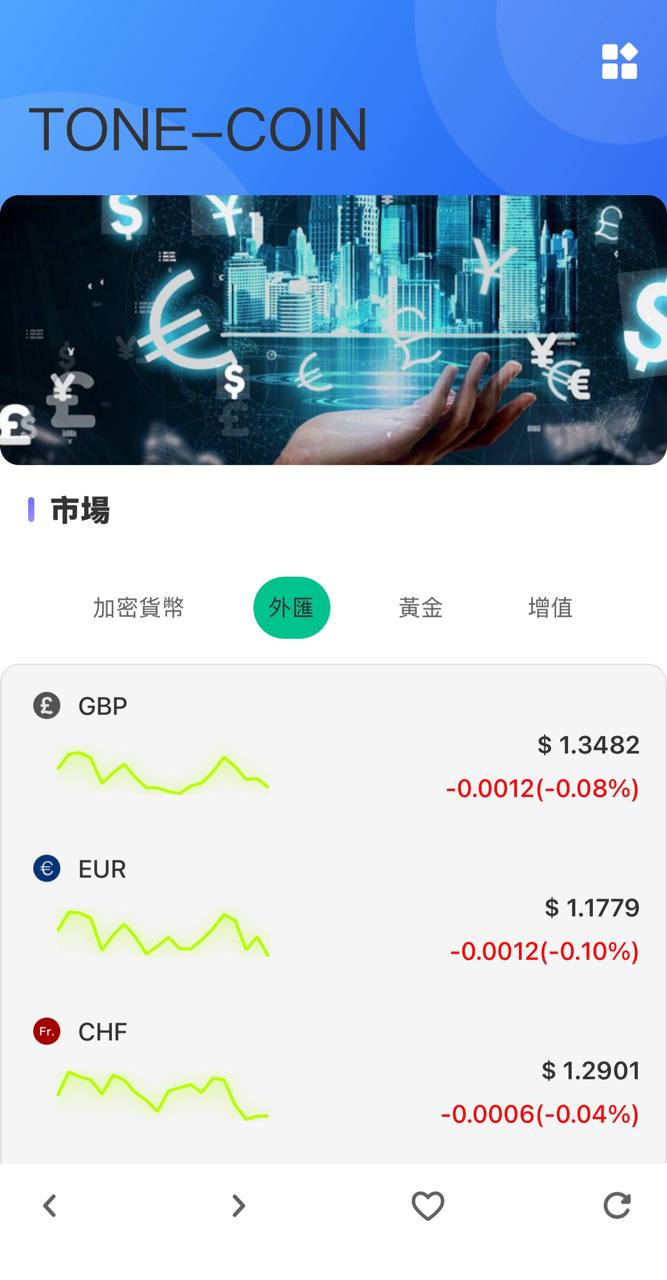Switch to the 加密貨幣 tab

click(139, 607)
